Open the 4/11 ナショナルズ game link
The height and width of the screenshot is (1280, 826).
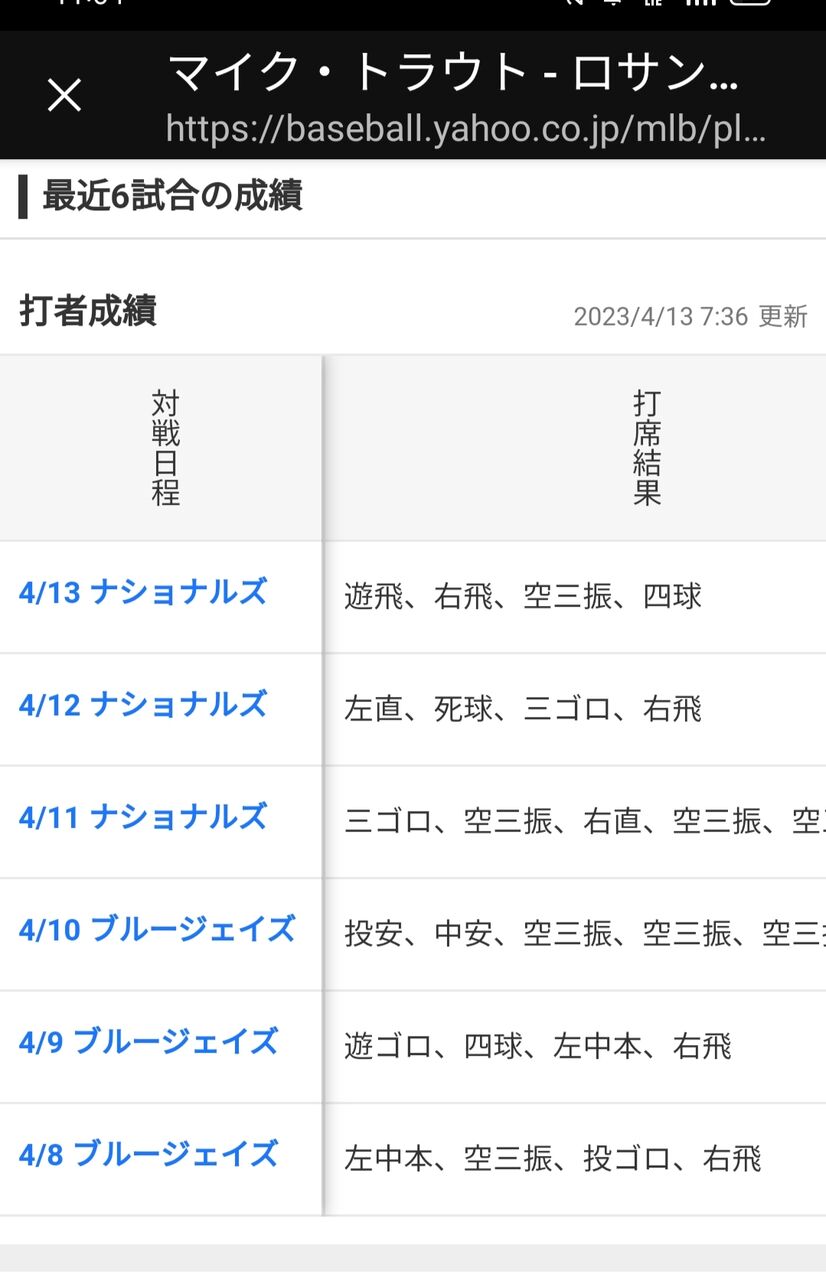[143, 817]
